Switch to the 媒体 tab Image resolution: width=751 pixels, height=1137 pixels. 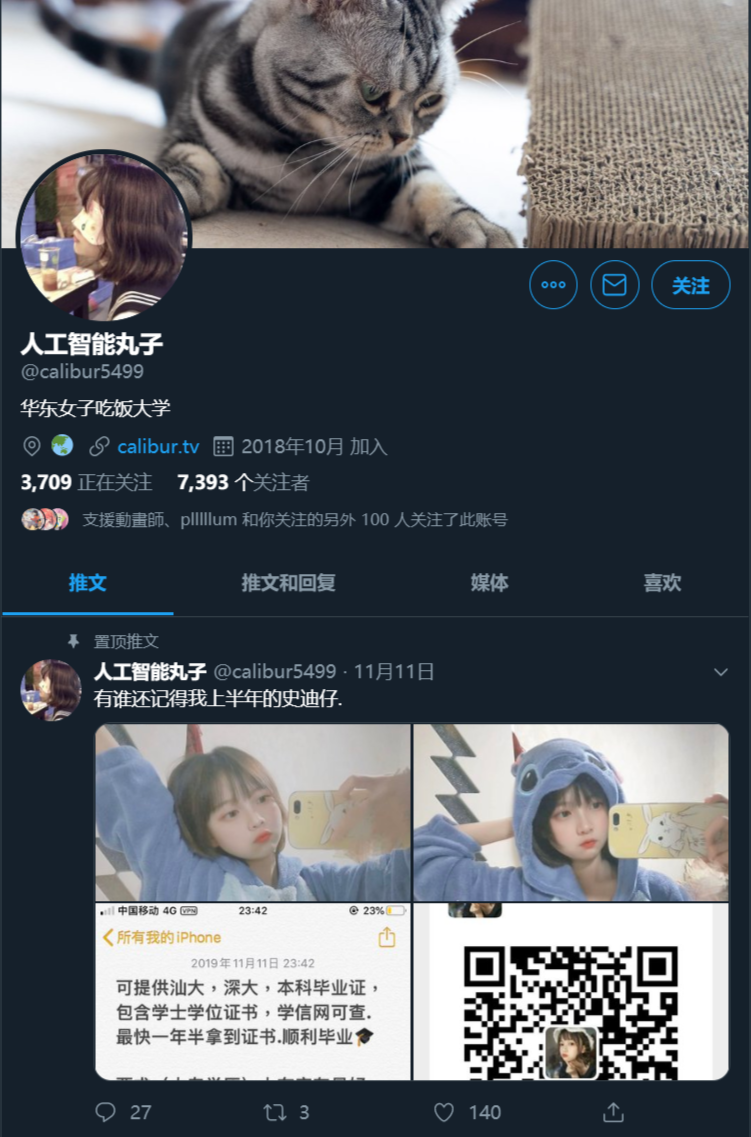tap(489, 583)
